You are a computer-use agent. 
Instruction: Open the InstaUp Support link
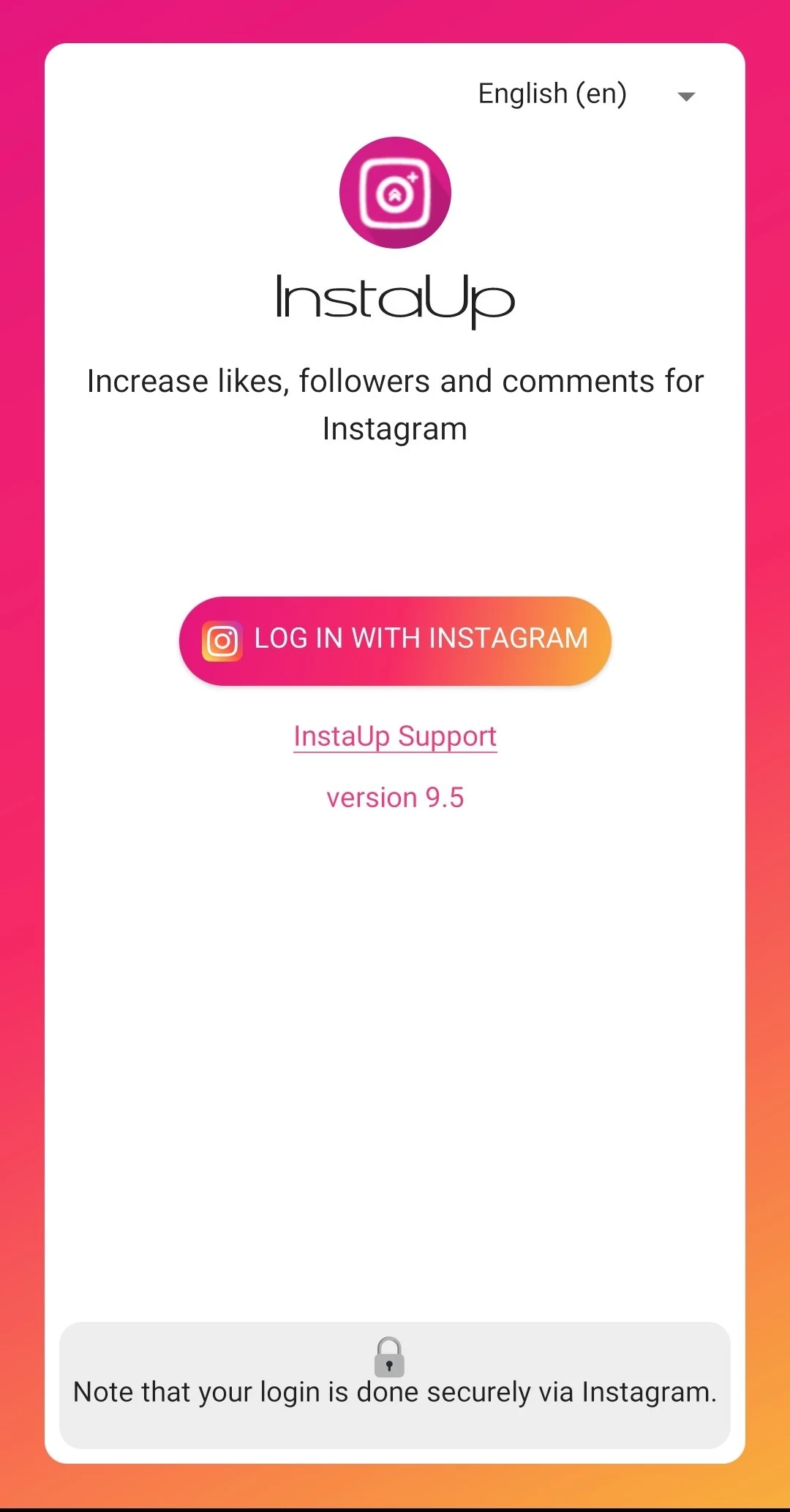coord(395,736)
